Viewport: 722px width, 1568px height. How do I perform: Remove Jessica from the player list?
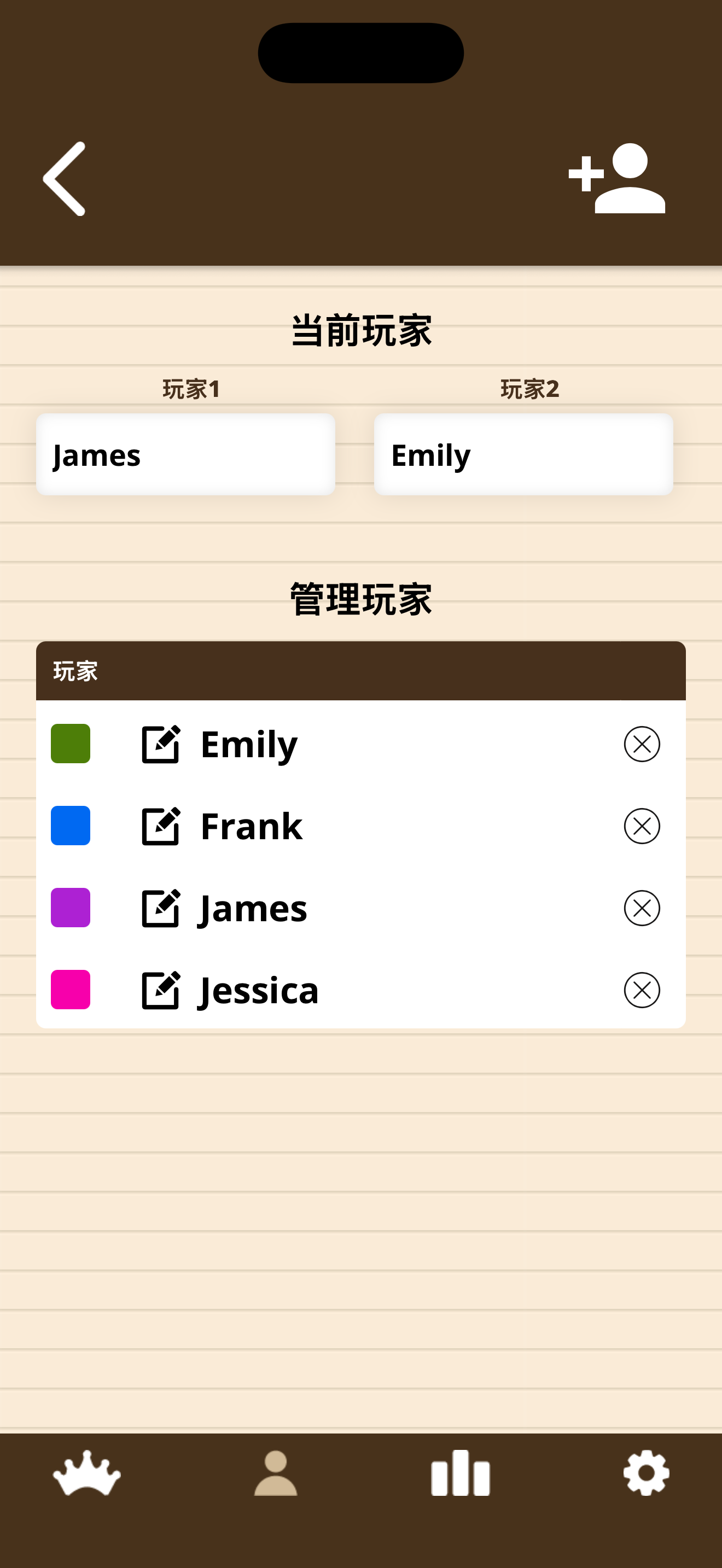pyautogui.click(x=642, y=990)
